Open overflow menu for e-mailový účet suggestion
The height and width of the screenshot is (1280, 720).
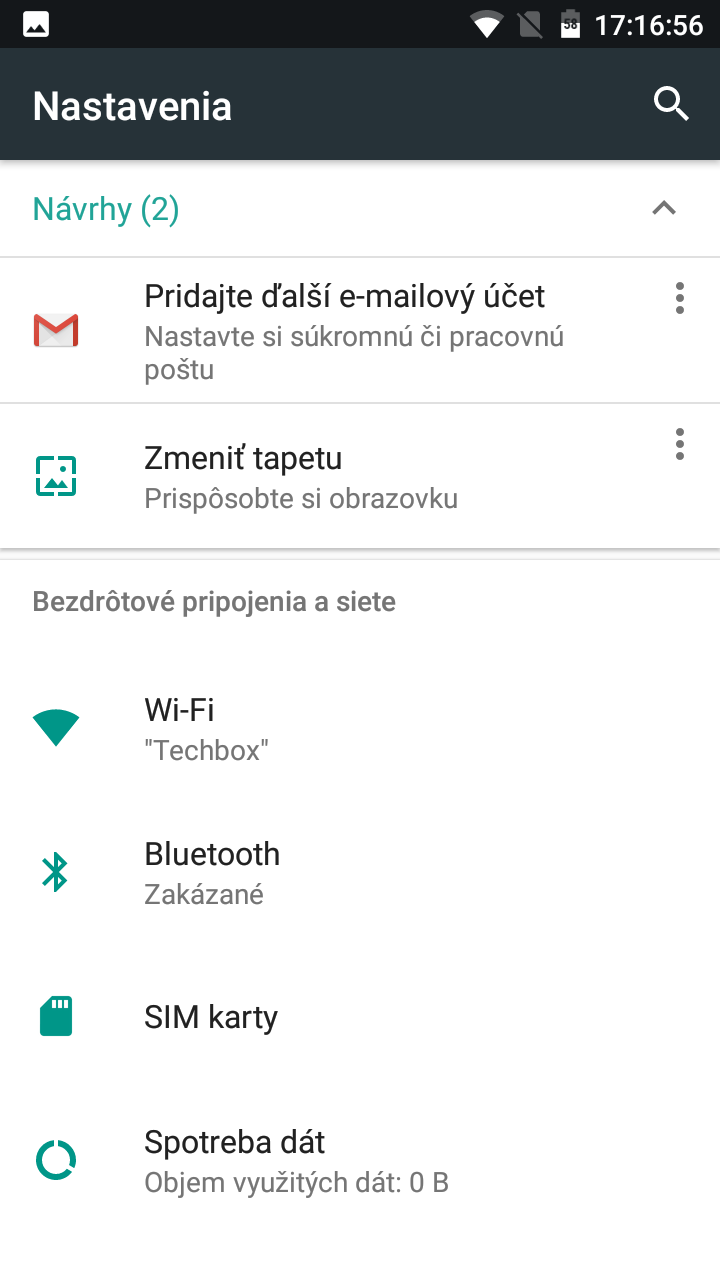pos(680,298)
